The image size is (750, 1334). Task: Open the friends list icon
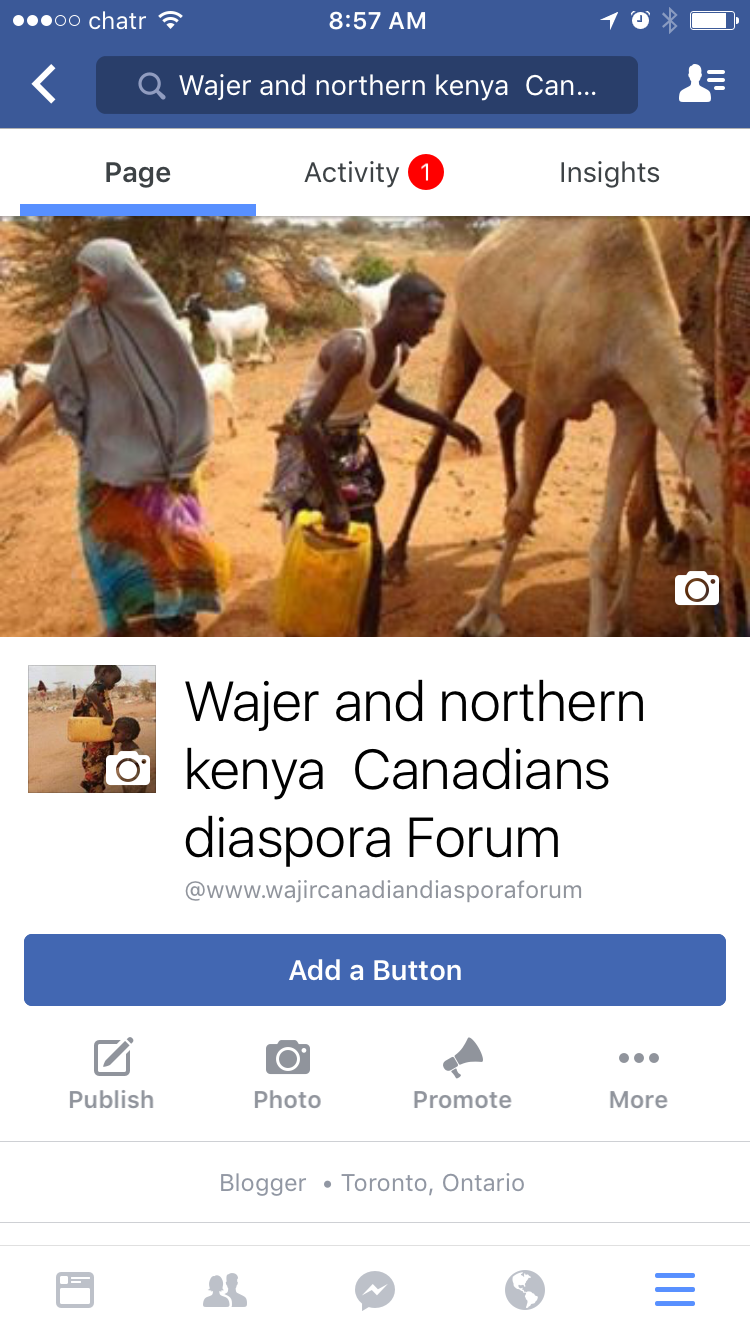point(701,85)
